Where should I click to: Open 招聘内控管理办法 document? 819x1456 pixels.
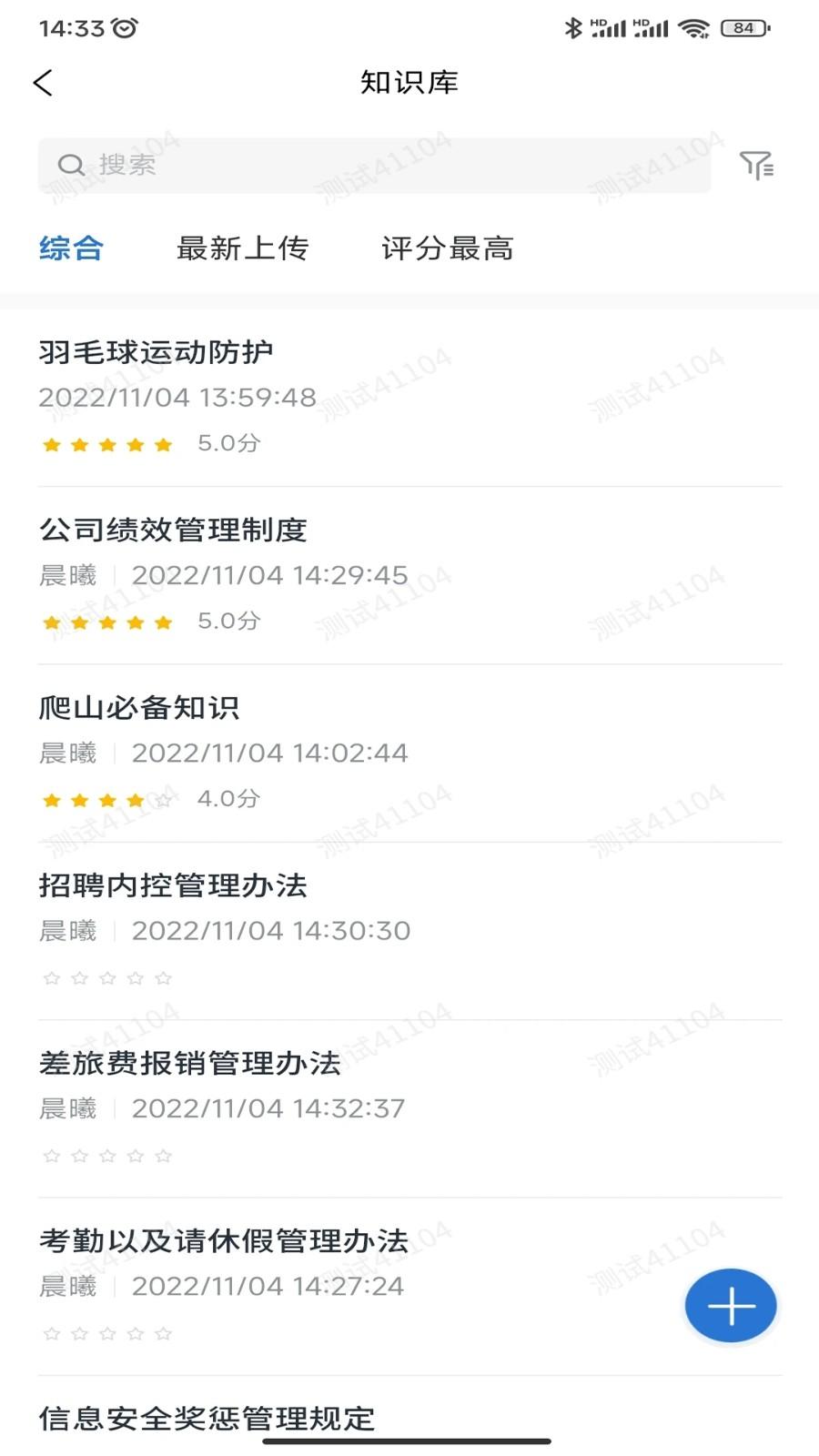pyautogui.click(x=173, y=885)
